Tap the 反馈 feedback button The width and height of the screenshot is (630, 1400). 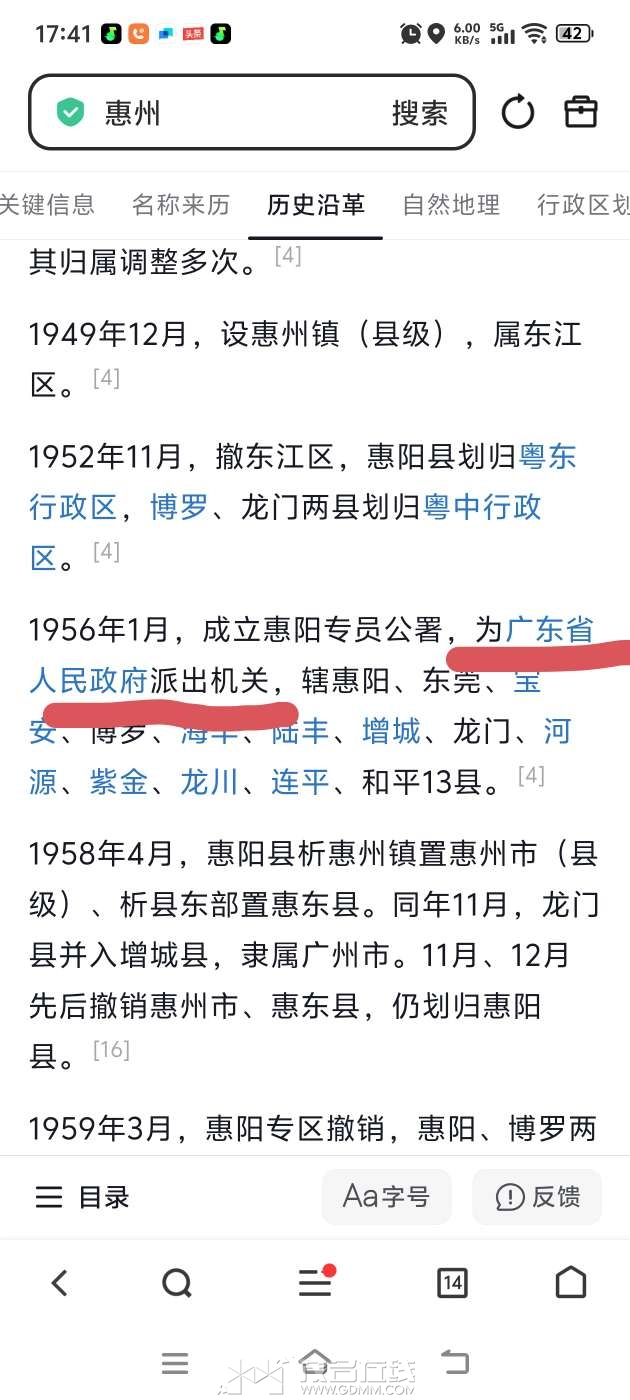[x=537, y=1196]
